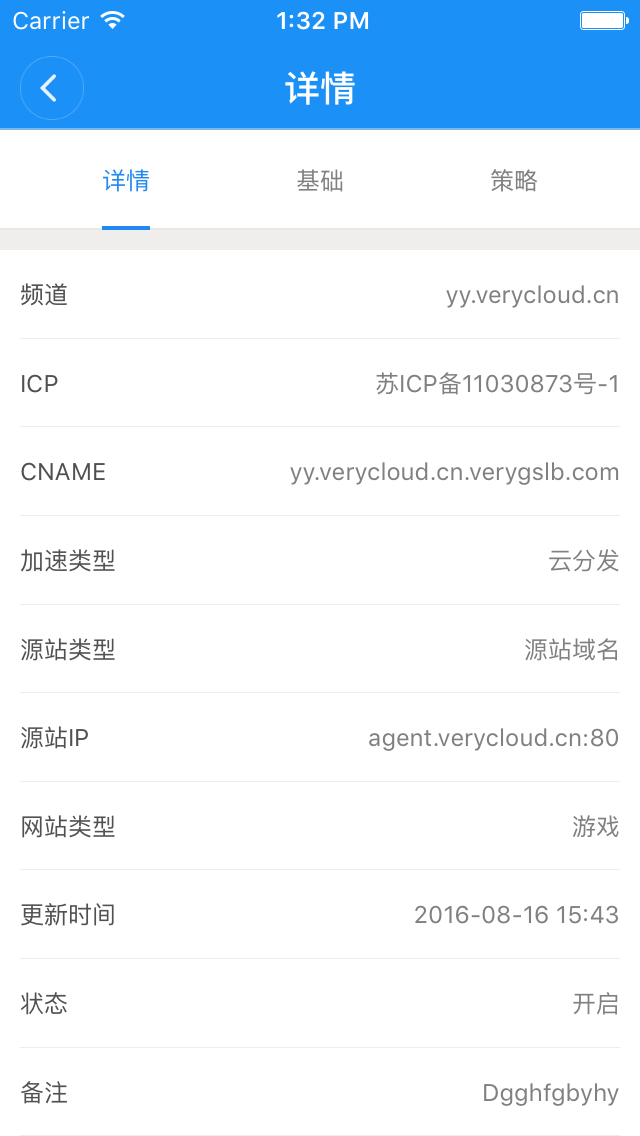This screenshot has width=640, height=1136.
Task: Switch to the 基础 tab
Action: tap(320, 181)
